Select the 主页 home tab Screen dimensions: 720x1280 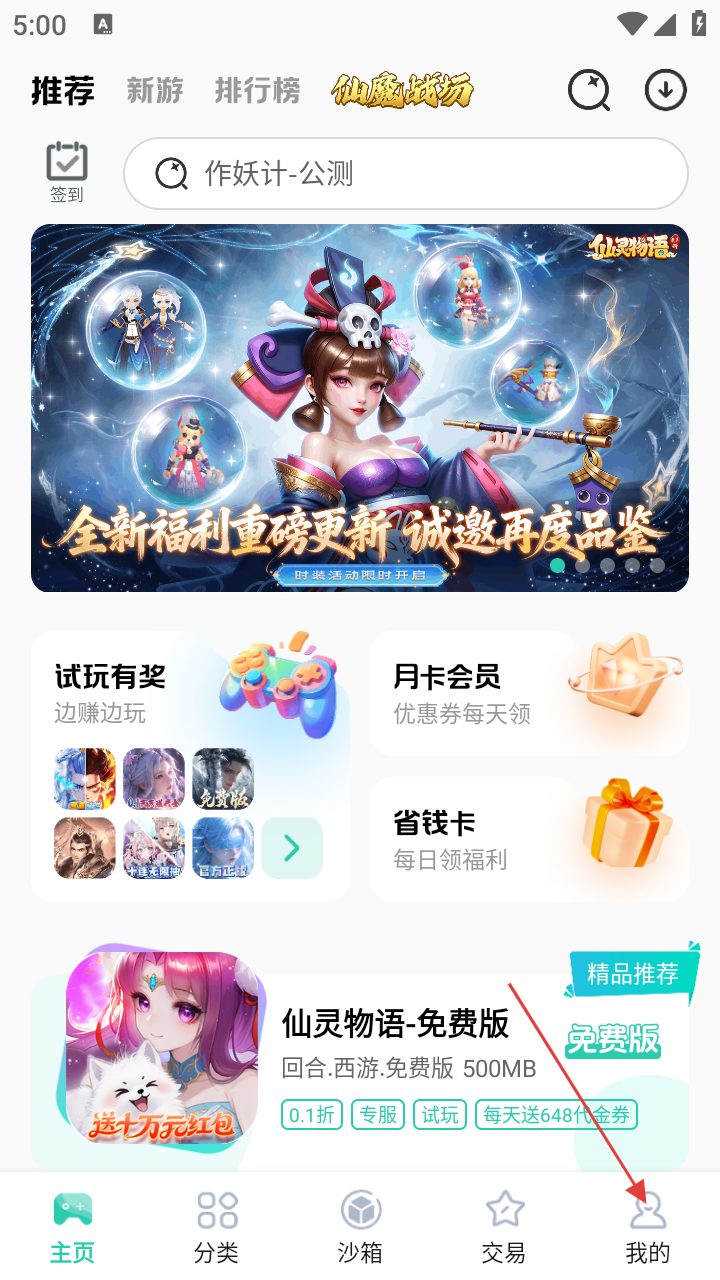tap(72, 1226)
